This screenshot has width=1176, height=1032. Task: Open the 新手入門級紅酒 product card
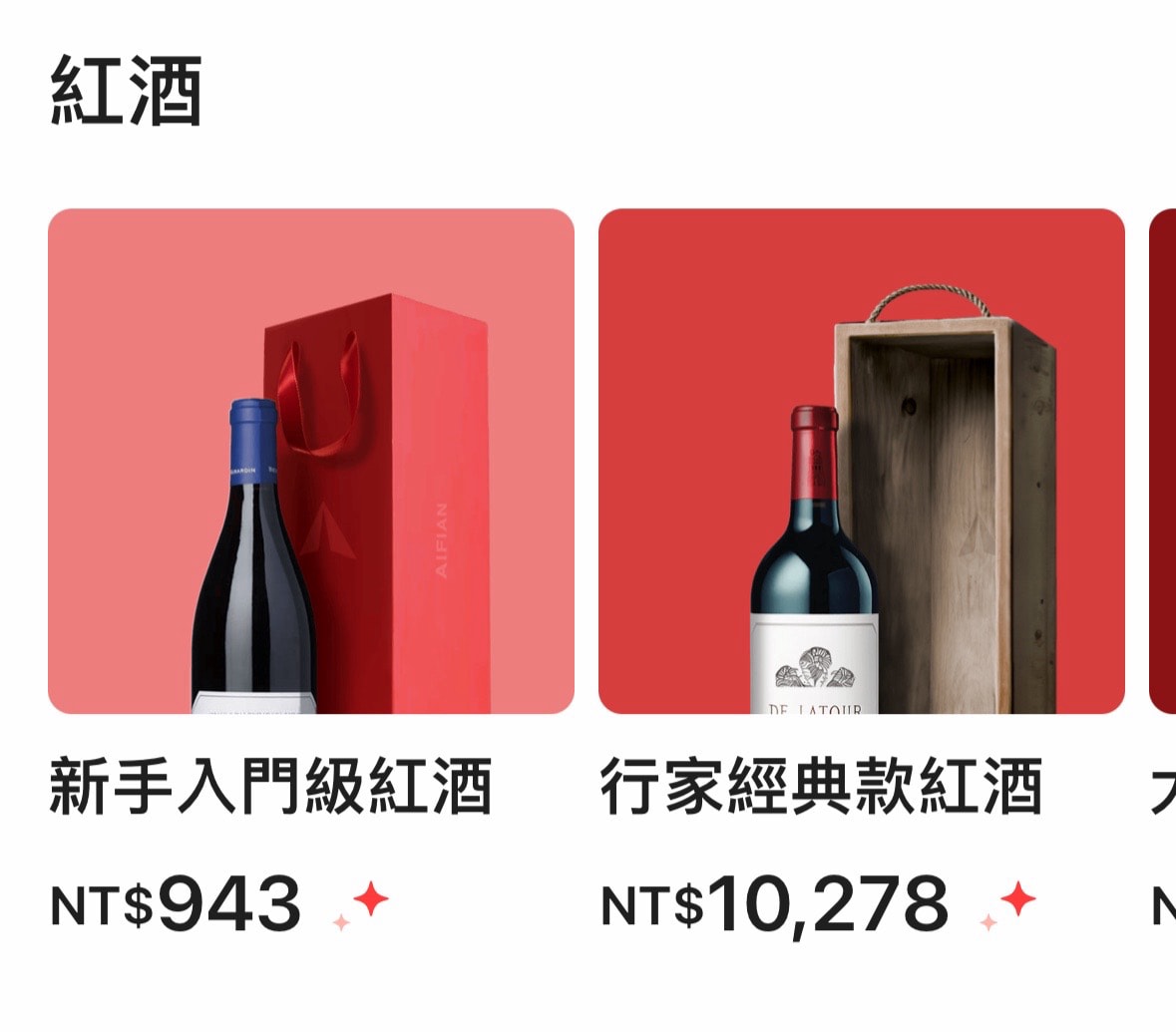(310, 461)
